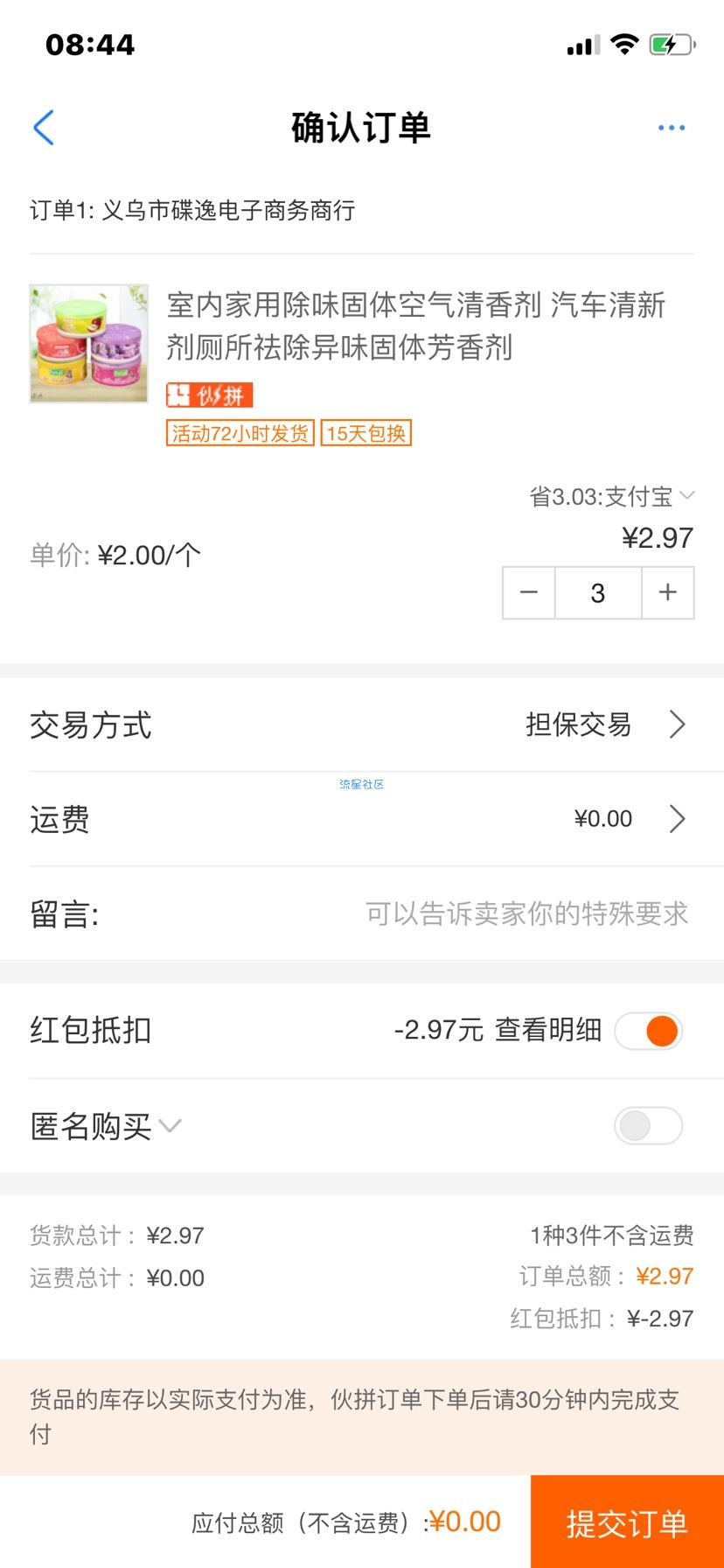Enable the 匿名购买 anonymous purchase switch
Viewport: 724px width, 1568px height.
click(x=649, y=1126)
